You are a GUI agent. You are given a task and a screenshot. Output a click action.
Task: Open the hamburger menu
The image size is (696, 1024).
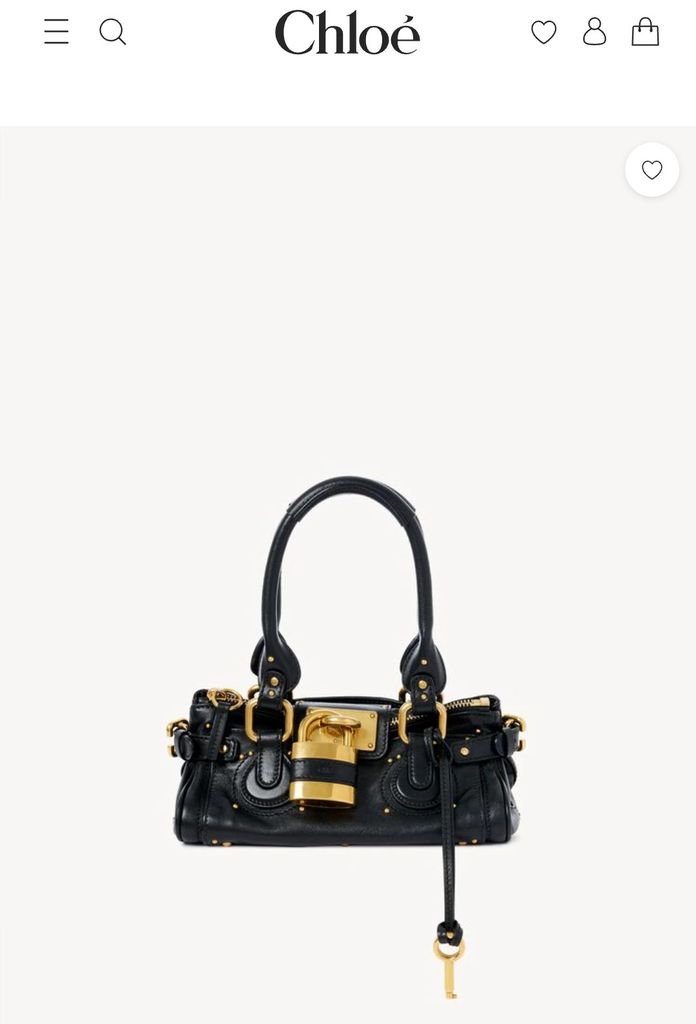coord(57,32)
